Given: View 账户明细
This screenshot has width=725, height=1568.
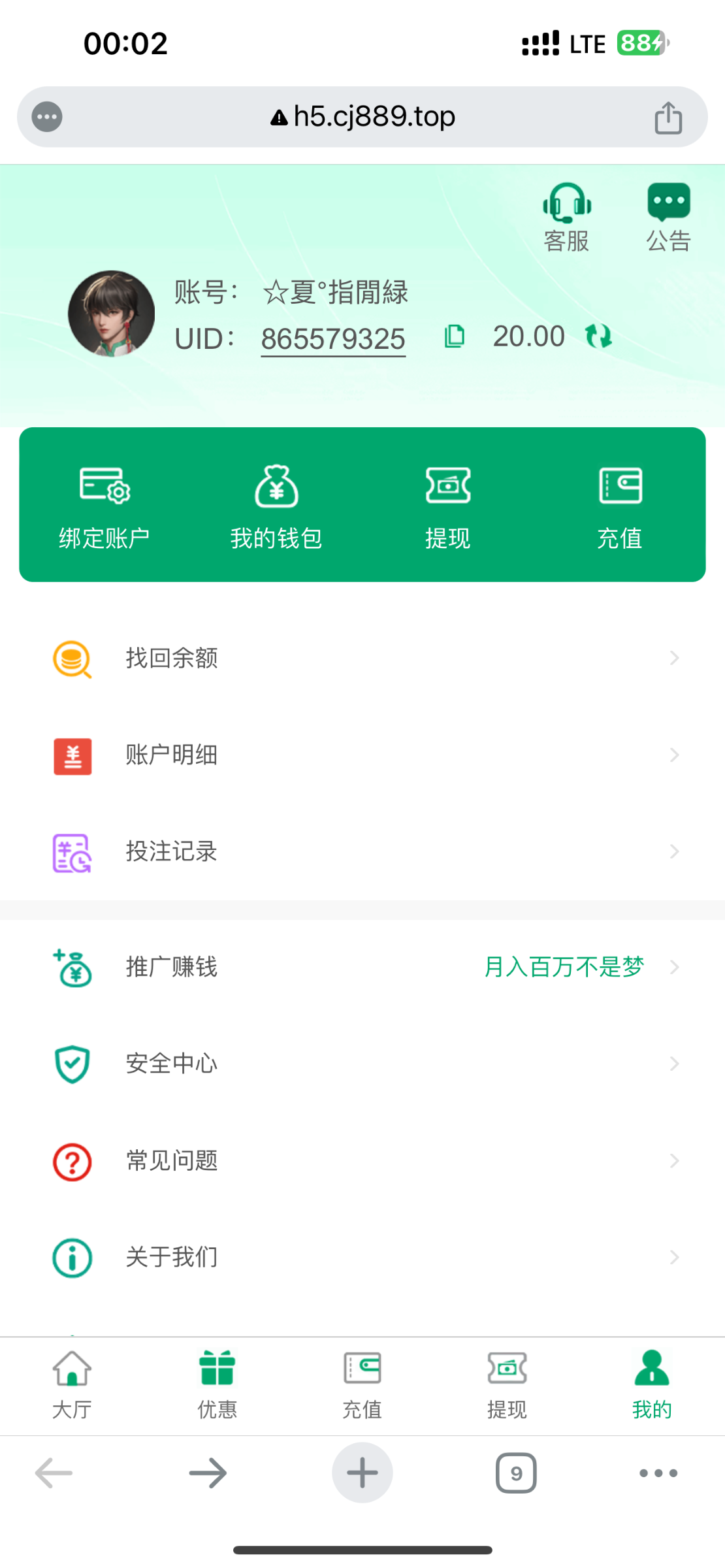Looking at the screenshot, I should tap(362, 755).
